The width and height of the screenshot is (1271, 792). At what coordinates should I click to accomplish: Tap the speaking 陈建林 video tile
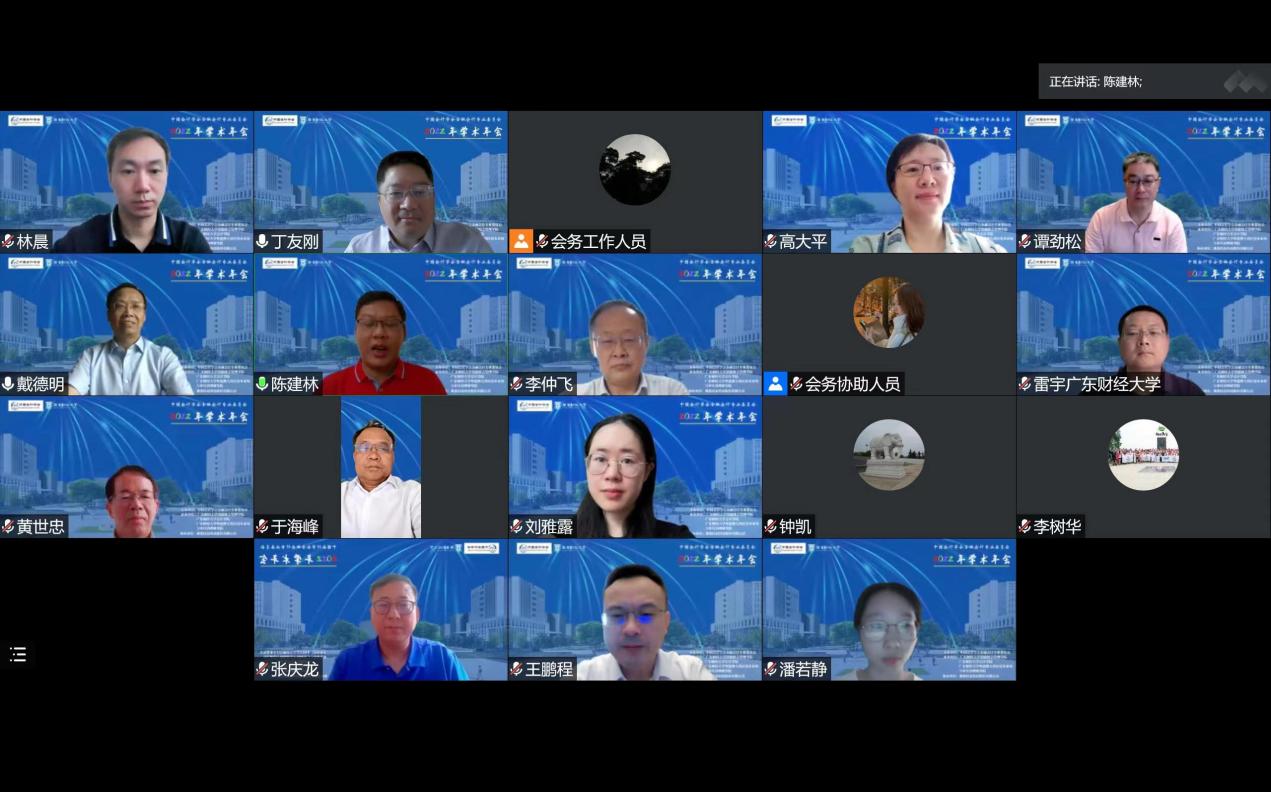coord(380,324)
